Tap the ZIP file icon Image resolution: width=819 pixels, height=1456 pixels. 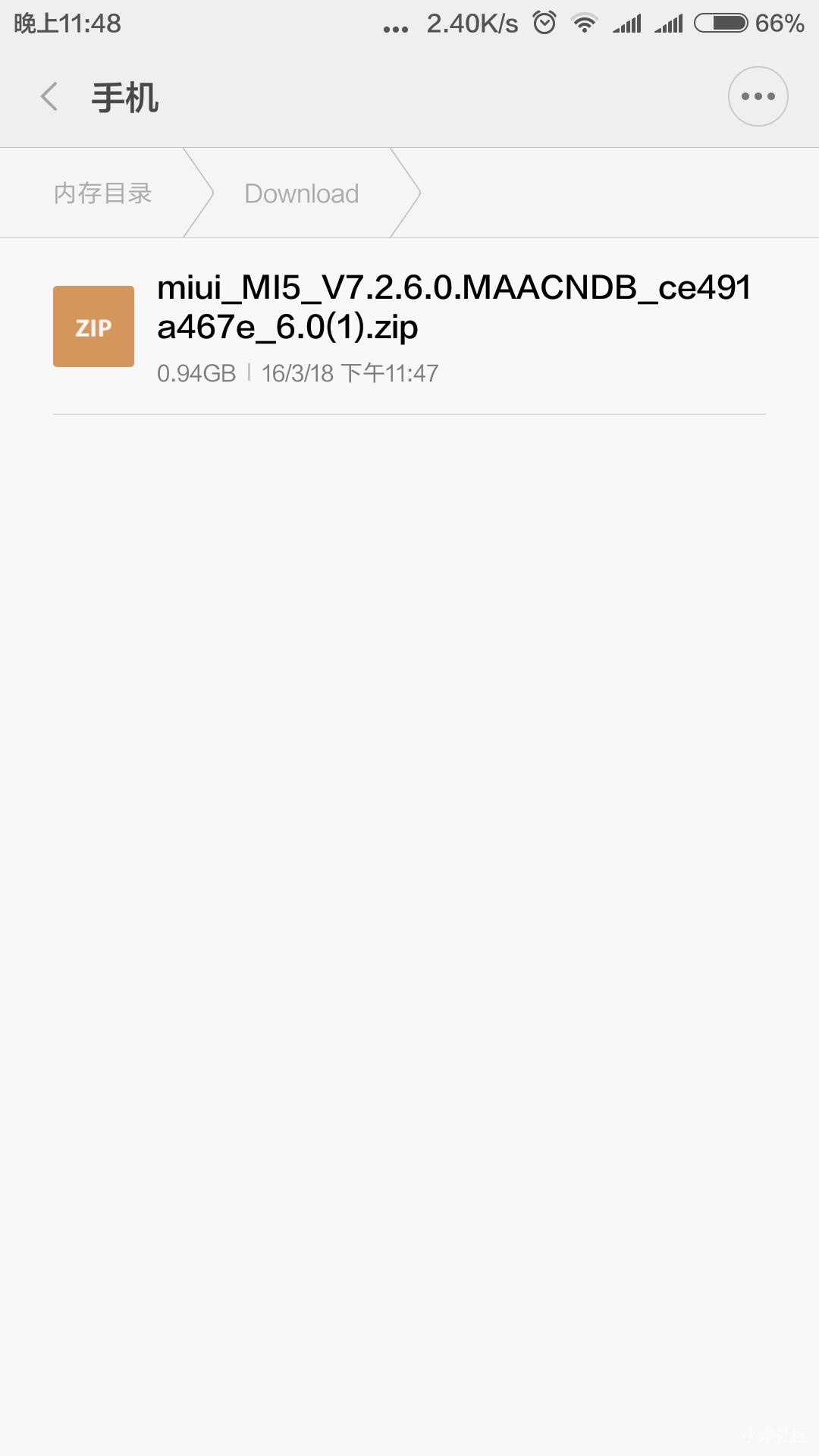[93, 327]
